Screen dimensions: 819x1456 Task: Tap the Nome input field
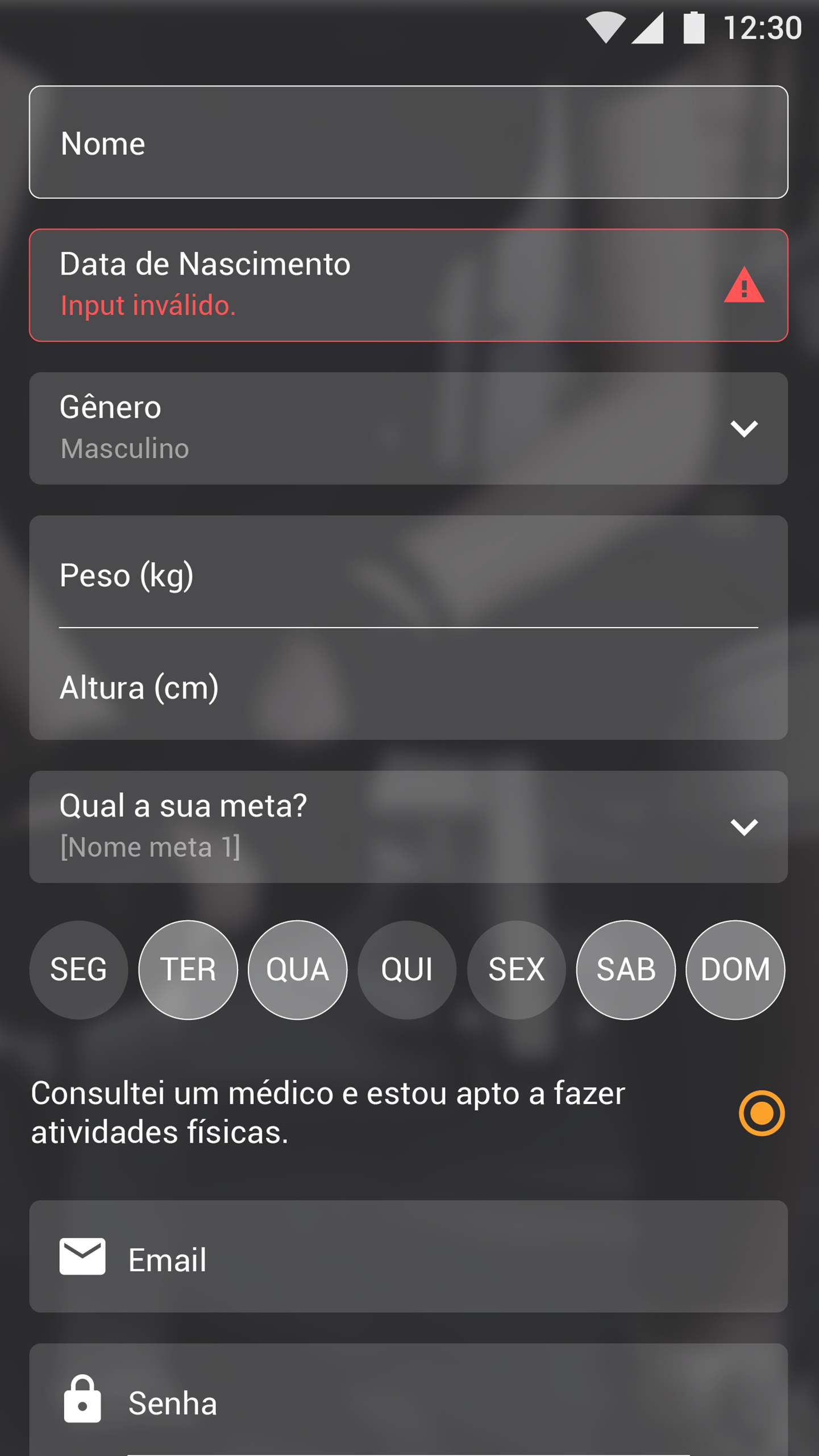409,142
